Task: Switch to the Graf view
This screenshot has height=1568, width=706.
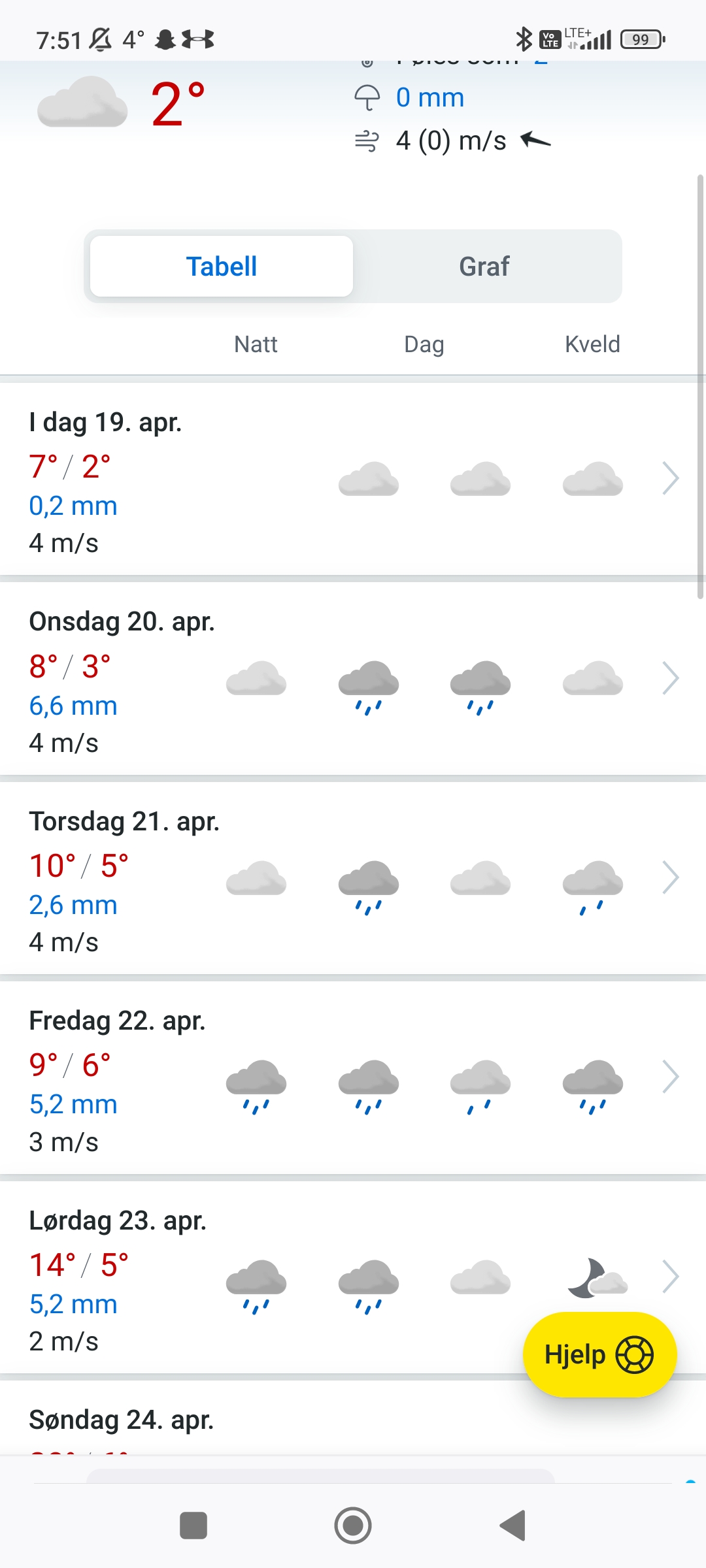Action: point(484,267)
